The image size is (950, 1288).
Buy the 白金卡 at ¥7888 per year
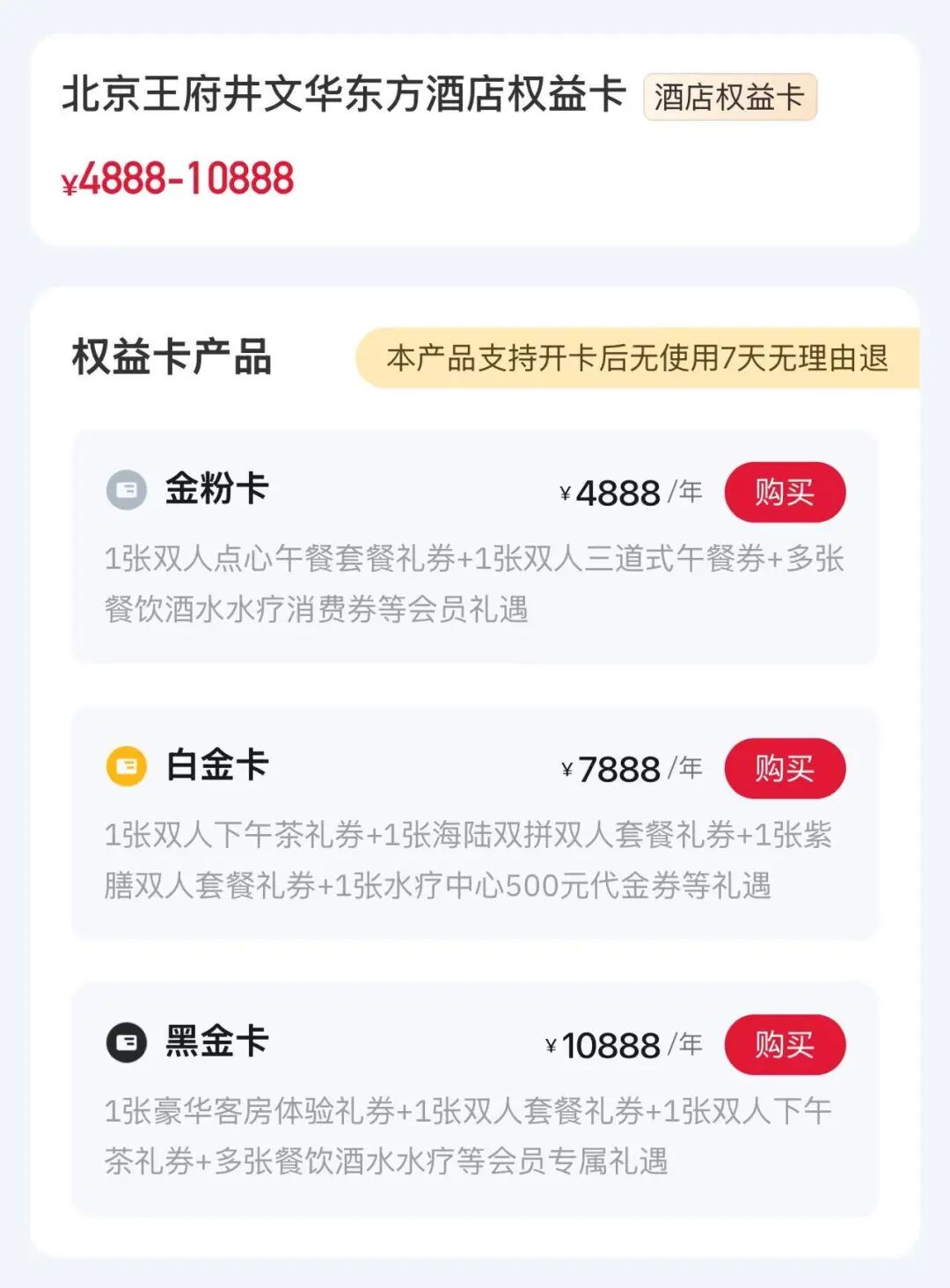pyautogui.click(x=785, y=768)
